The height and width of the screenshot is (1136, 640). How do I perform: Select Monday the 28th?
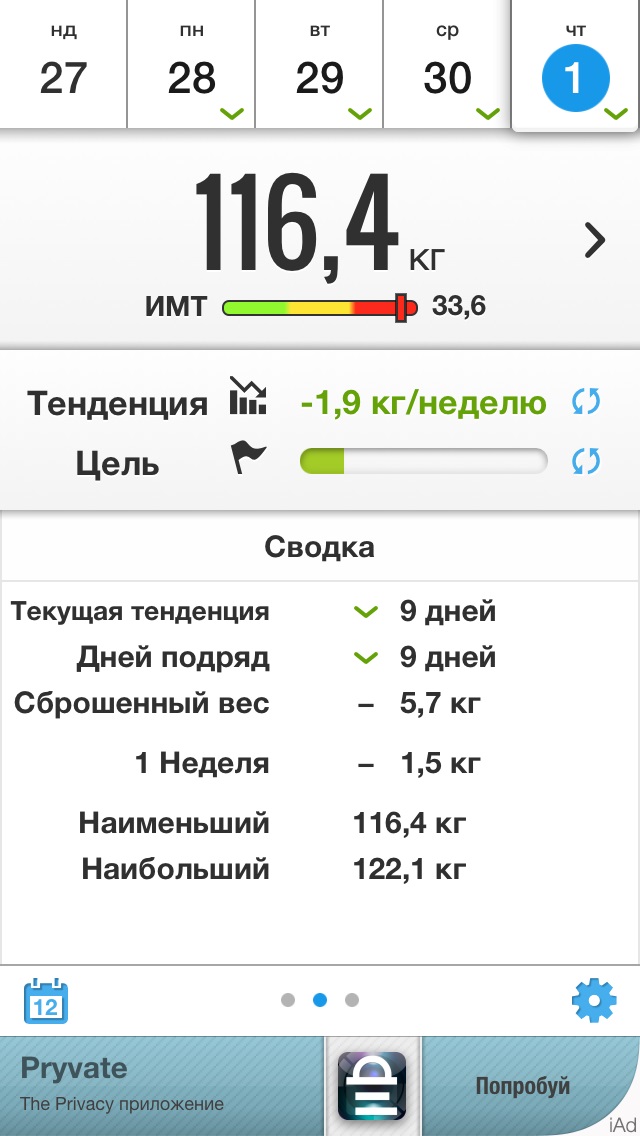click(x=191, y=65)
